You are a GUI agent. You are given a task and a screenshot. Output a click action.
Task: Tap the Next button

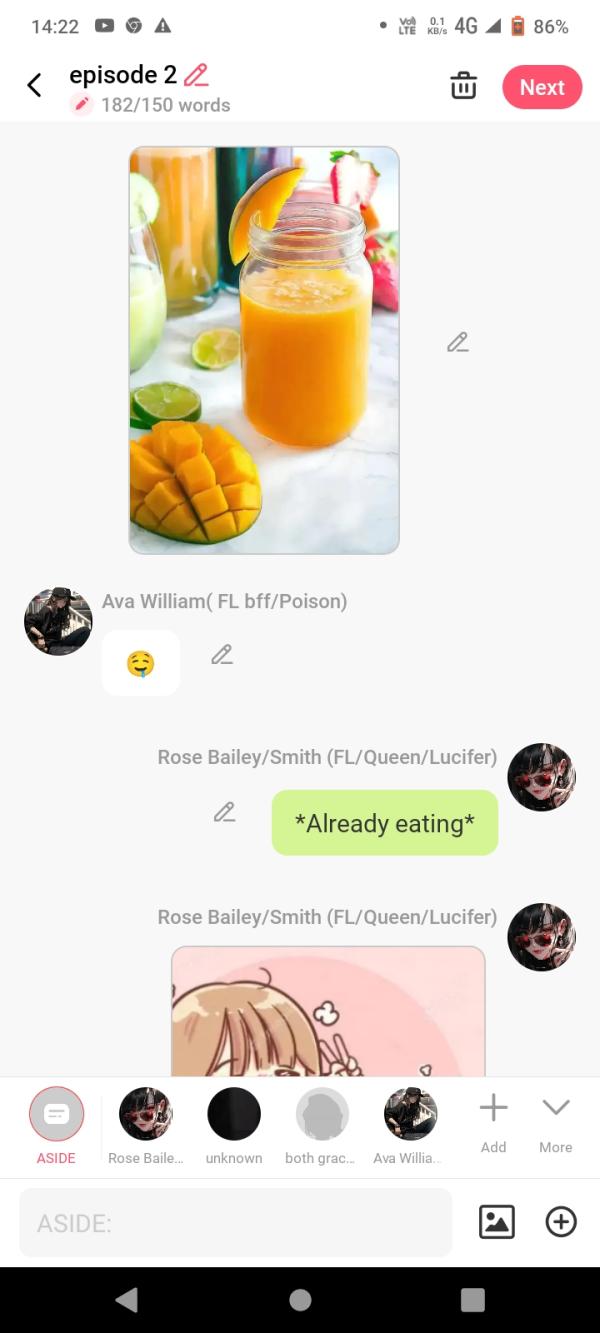click(x=542, y=87)
